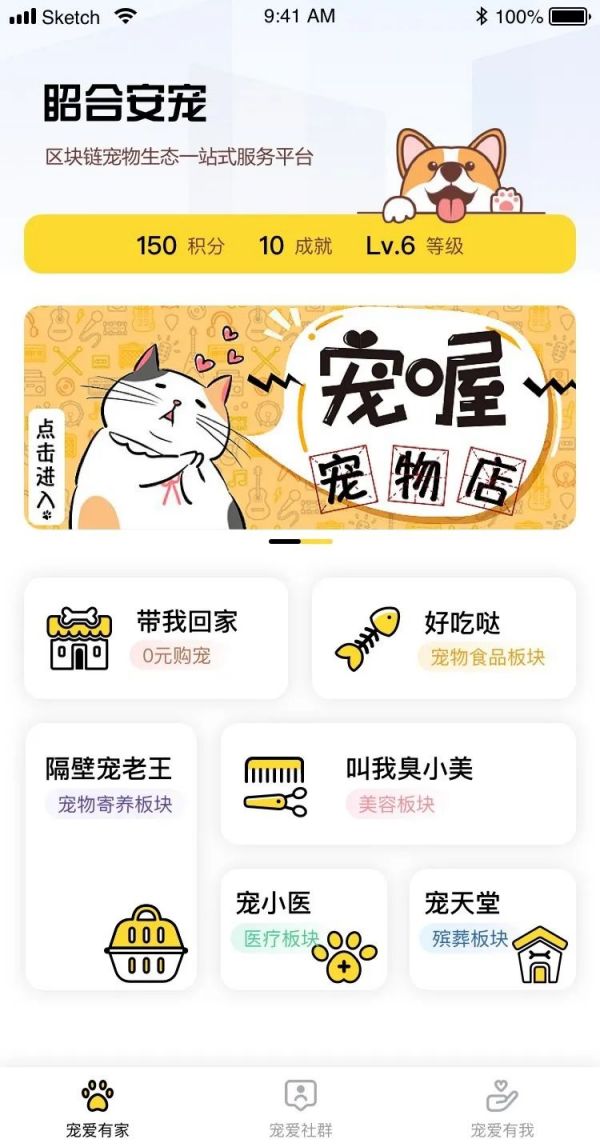Select the 宠爱有家 home tab
The height and width of the screenshot is (1147, 600).
pos(97,1107)
